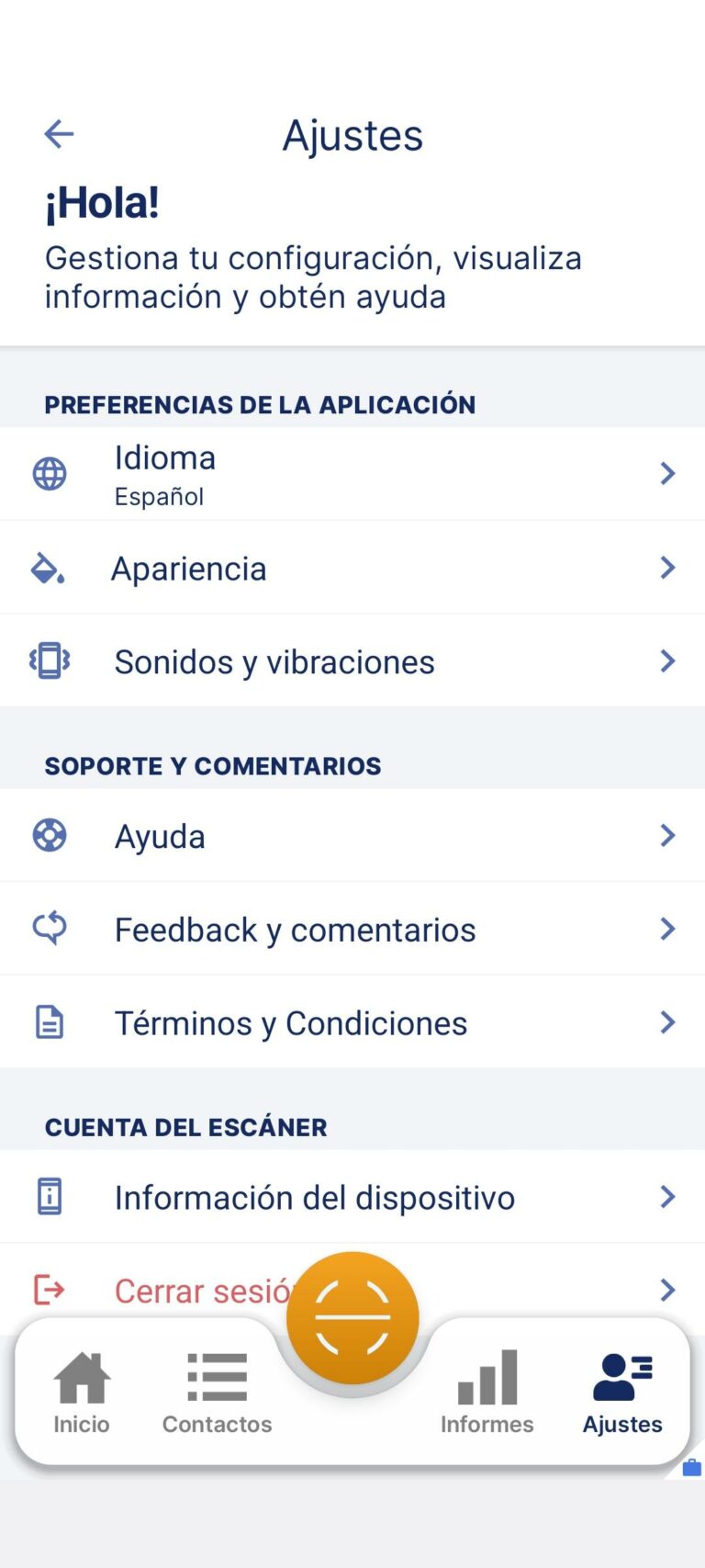This screenshot has width=705, height=1568.
Task: Switch to the Contactos tab
Action: point(218,1393)
